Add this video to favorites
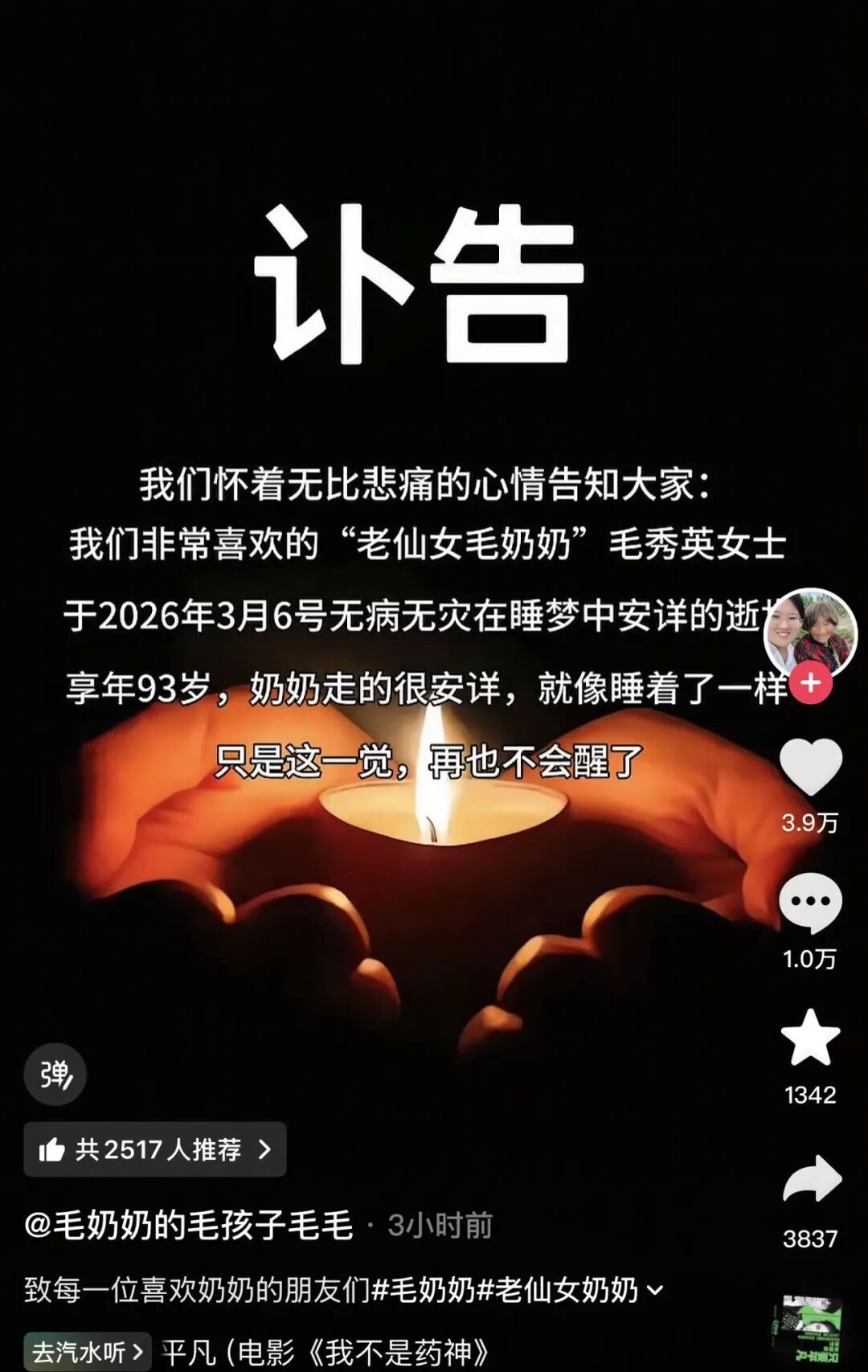 810,1038
